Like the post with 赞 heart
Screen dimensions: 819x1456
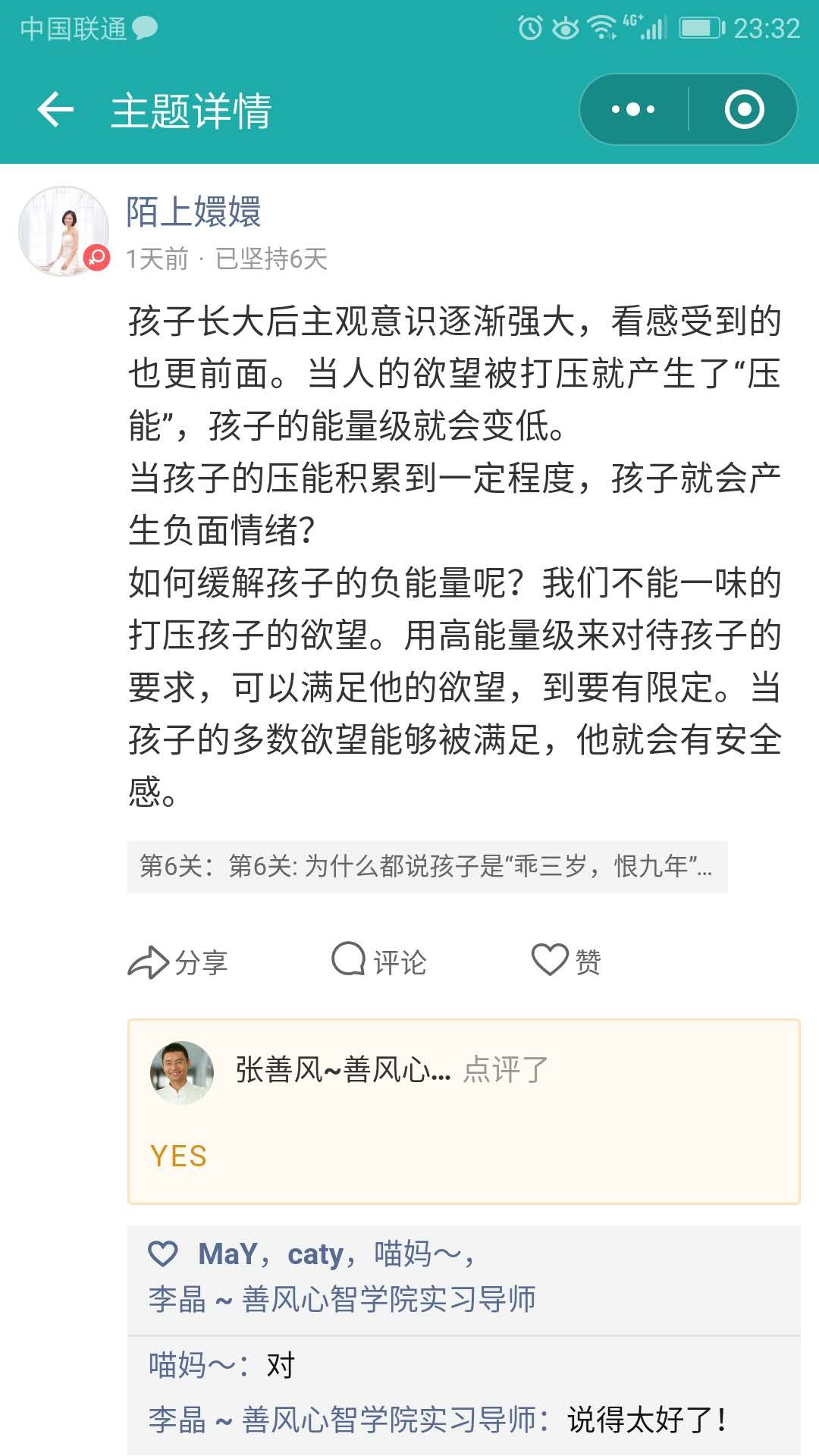click(566, 961)
